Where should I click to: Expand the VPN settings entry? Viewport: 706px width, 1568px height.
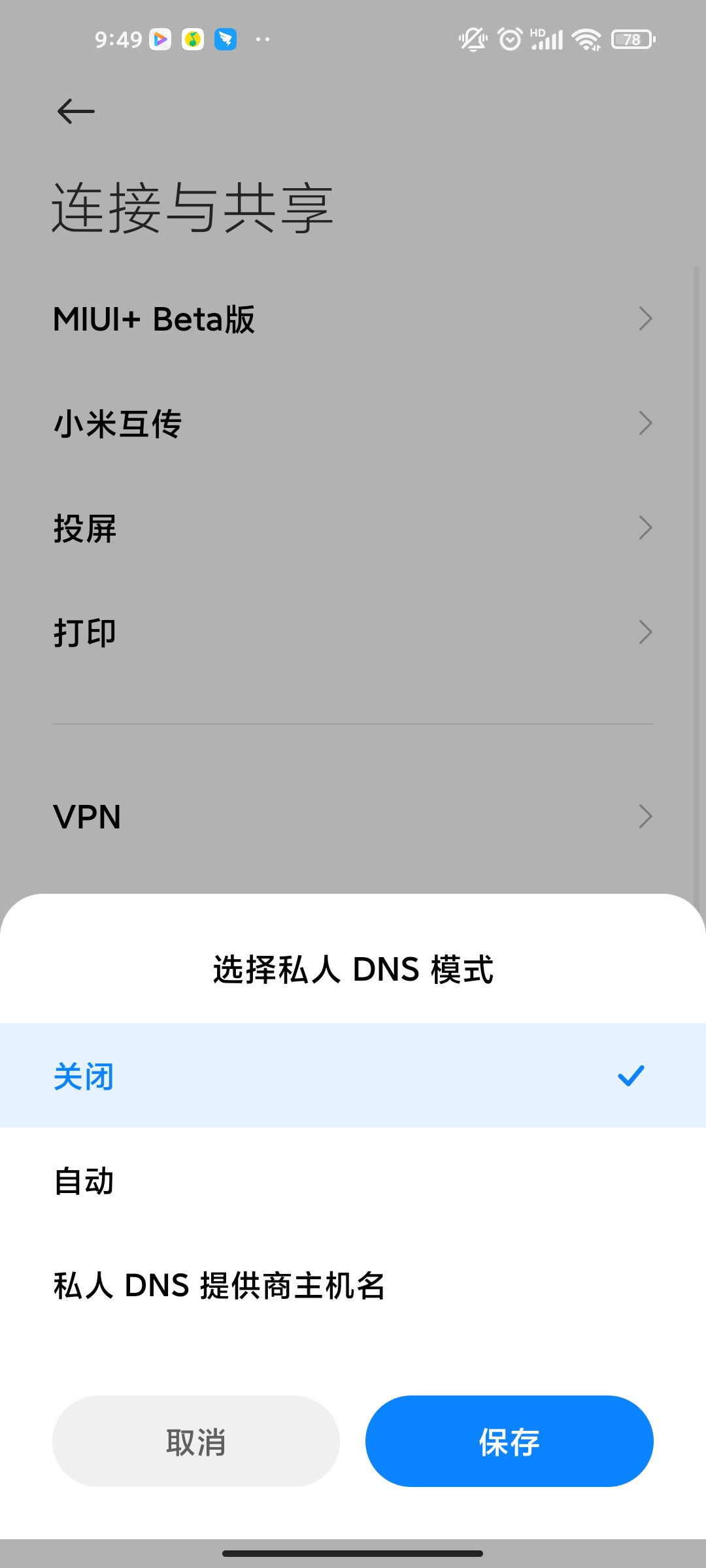353,817
